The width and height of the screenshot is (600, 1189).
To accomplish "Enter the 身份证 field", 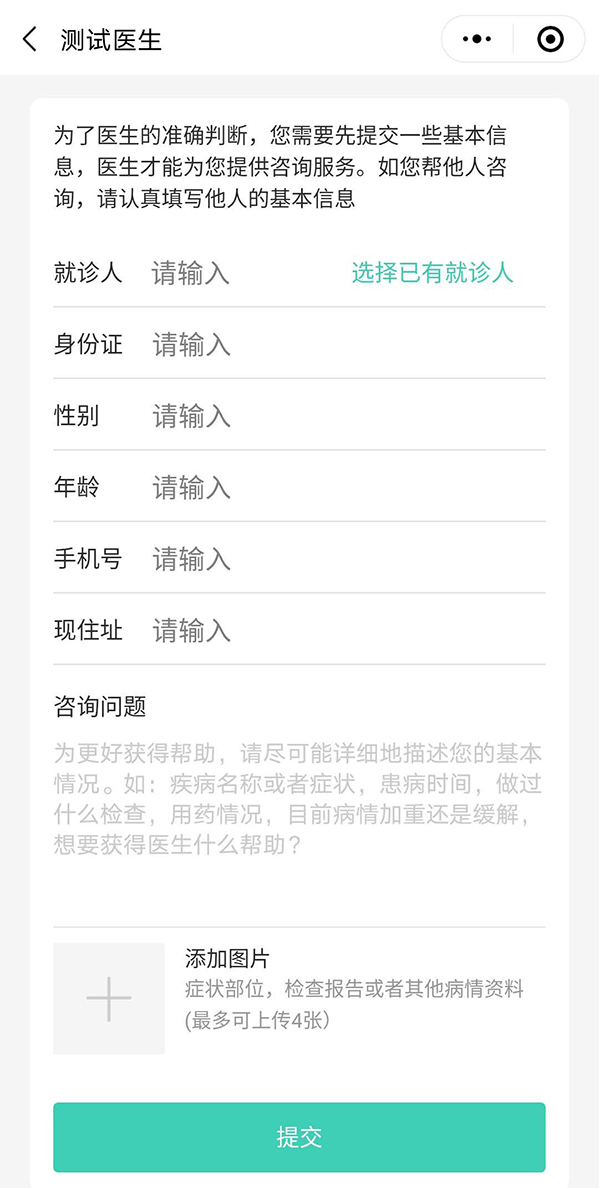I will (x=340, y=345).
